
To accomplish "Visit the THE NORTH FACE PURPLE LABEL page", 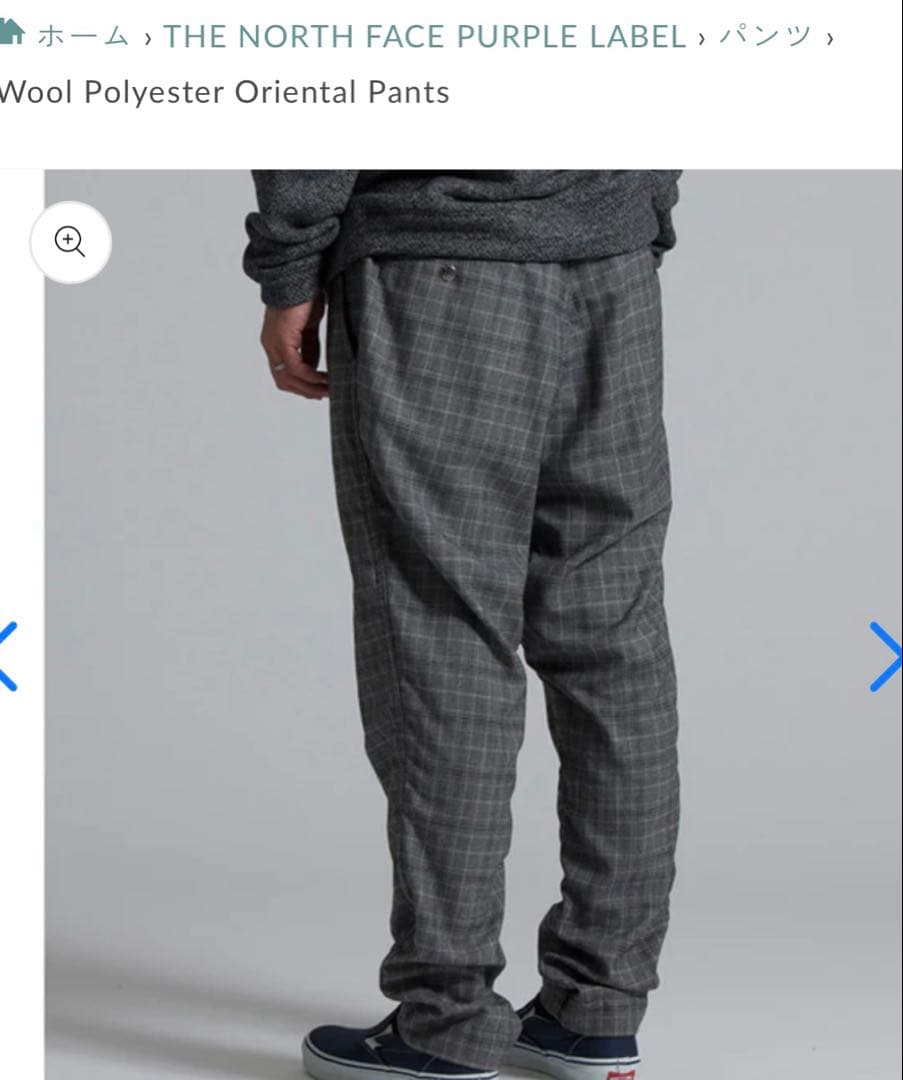I will 430,36.
